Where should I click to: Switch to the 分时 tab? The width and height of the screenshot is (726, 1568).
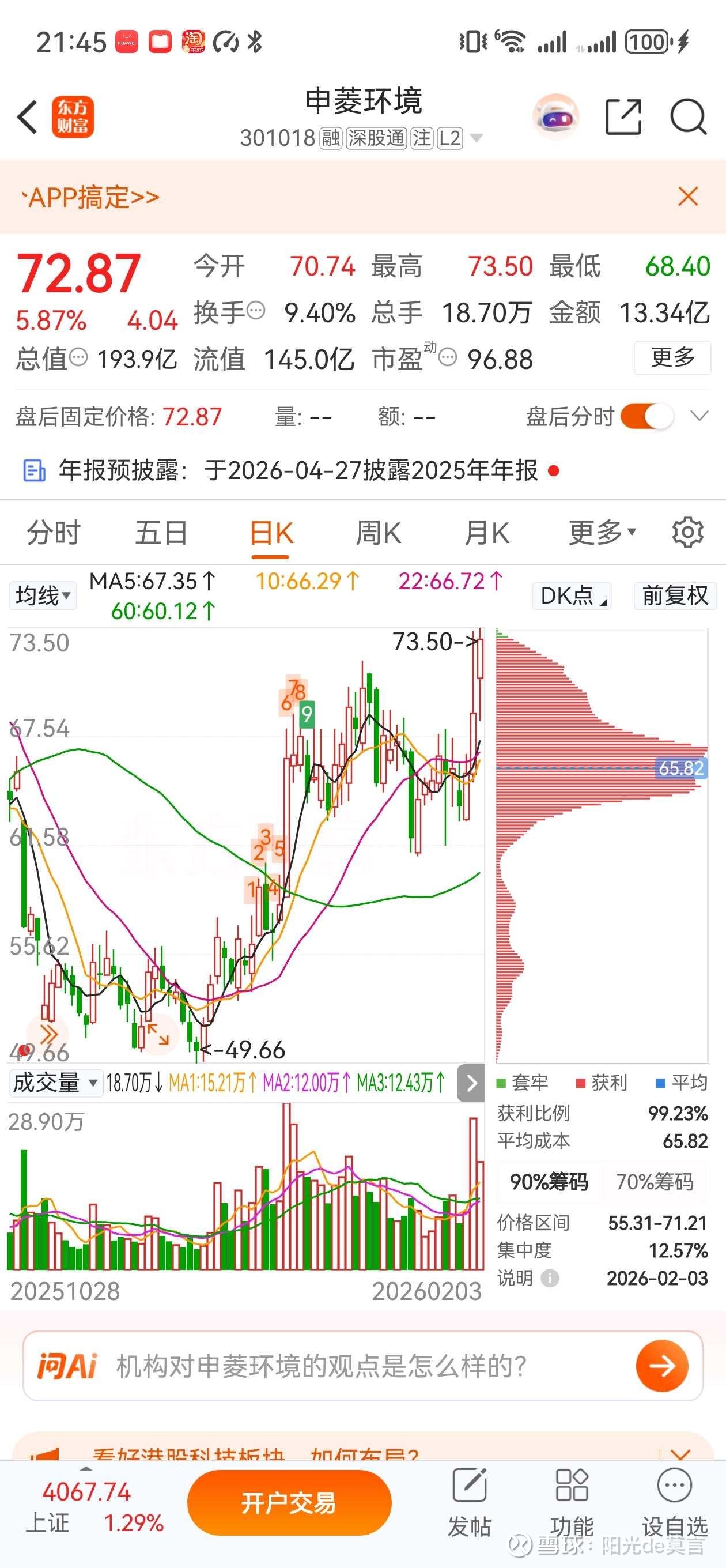click(54, 533)
